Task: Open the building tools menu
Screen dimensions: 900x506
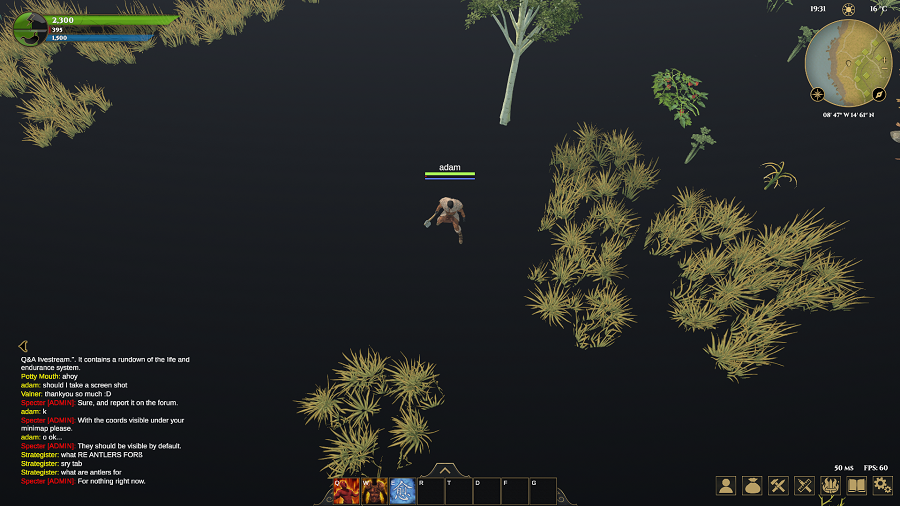Action: 804,485
